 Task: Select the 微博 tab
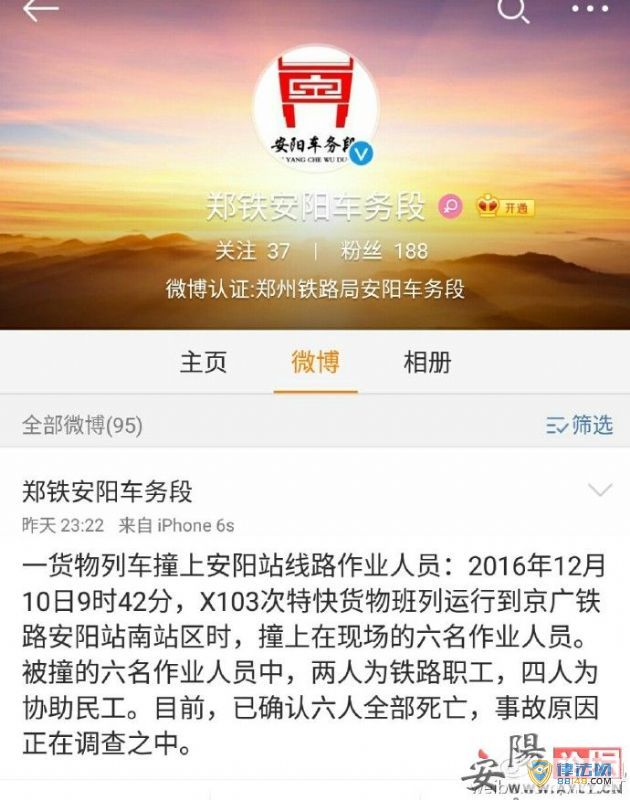click(x=315, y=362)
